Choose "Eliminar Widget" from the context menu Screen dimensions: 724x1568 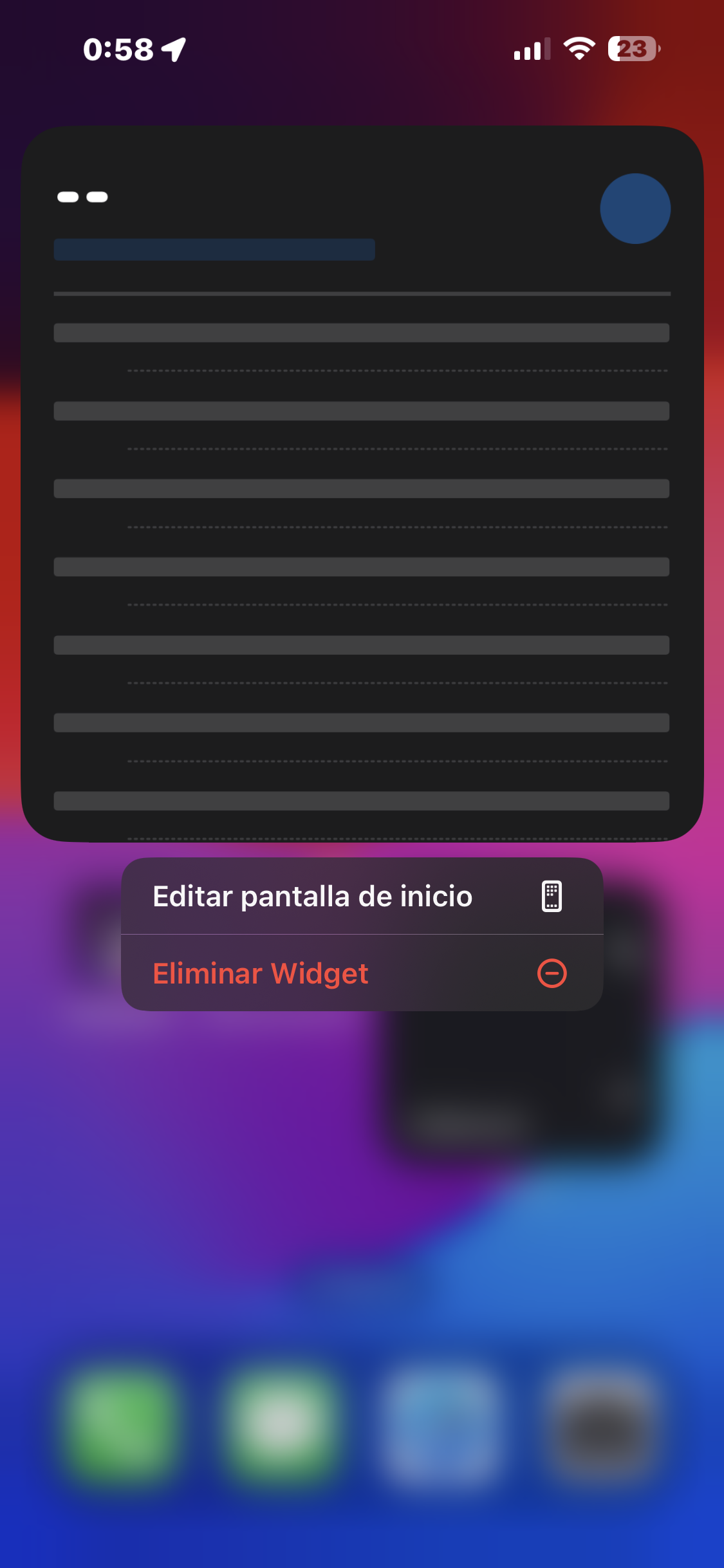pos(261,974)
